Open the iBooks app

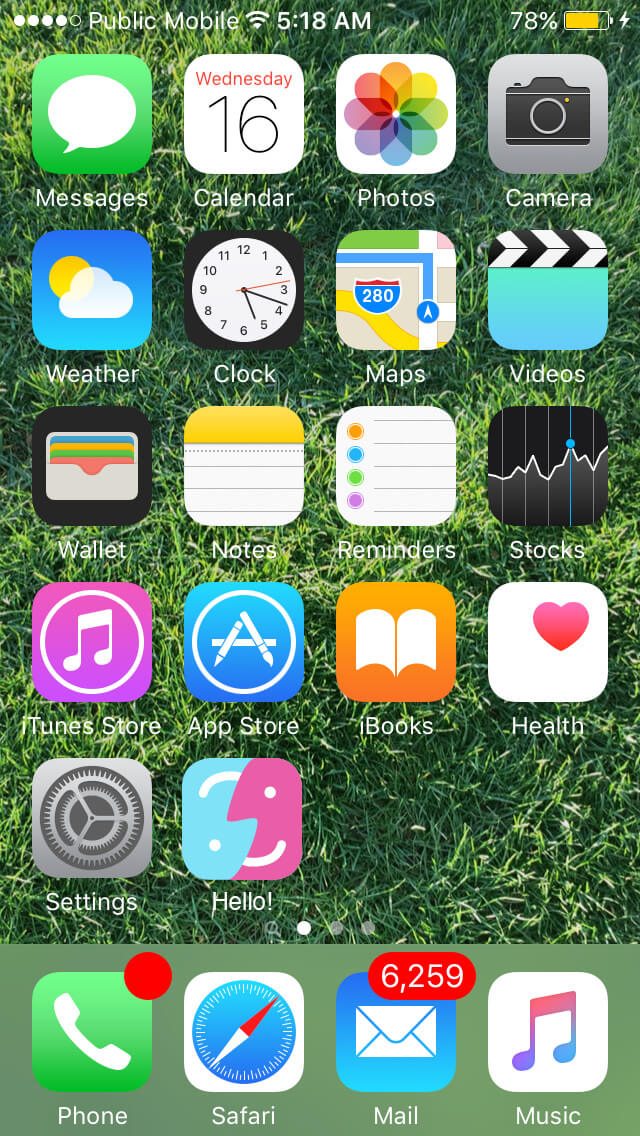coord(396,642)
